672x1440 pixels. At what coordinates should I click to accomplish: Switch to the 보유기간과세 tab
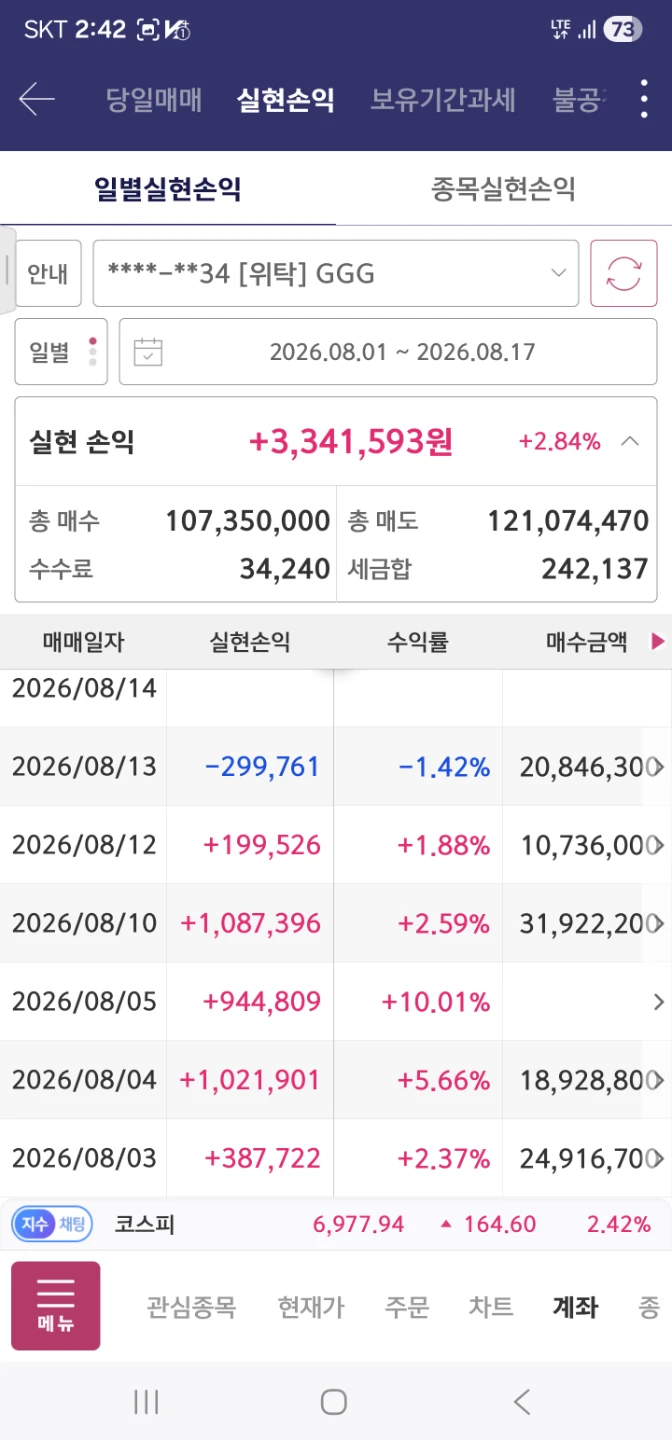click(x=443, y=100)
